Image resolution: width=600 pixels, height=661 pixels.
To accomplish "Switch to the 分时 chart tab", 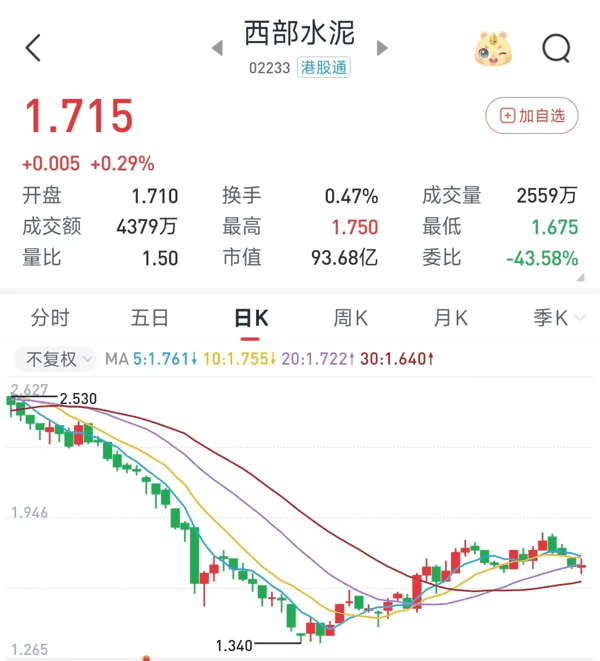I will (x=50, y=318).
